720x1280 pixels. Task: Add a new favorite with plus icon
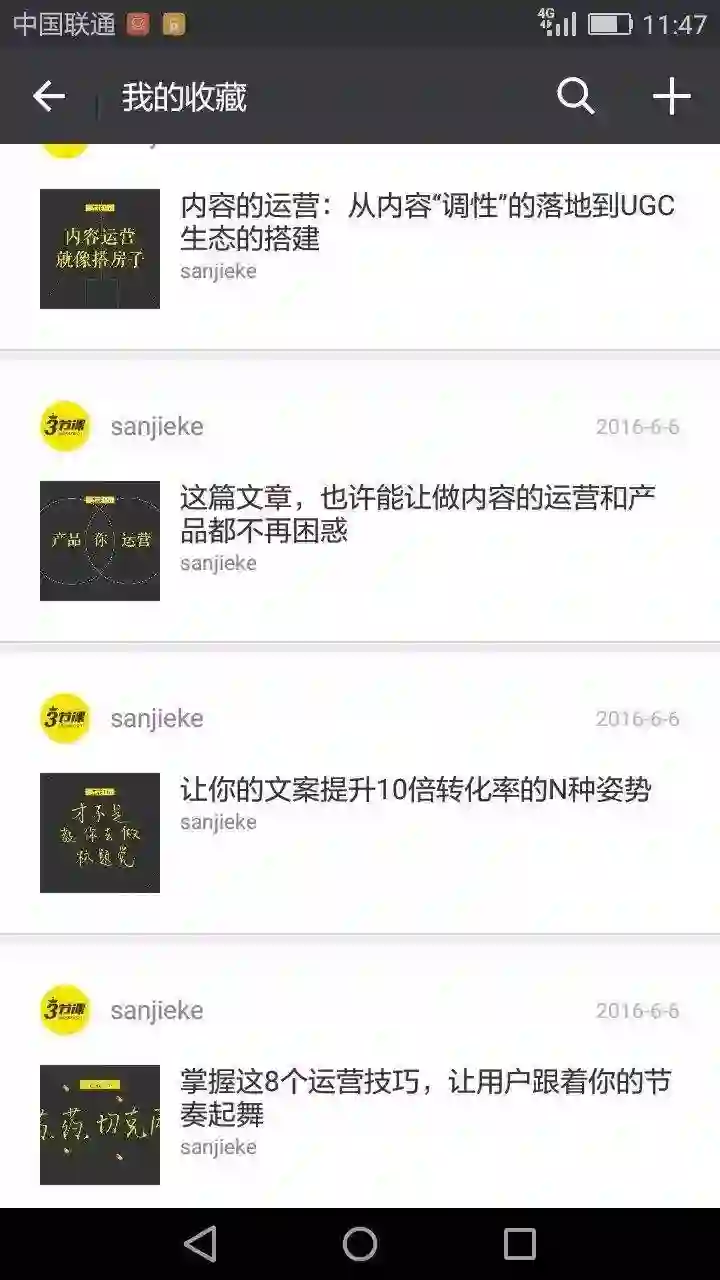tap(671, 97)
